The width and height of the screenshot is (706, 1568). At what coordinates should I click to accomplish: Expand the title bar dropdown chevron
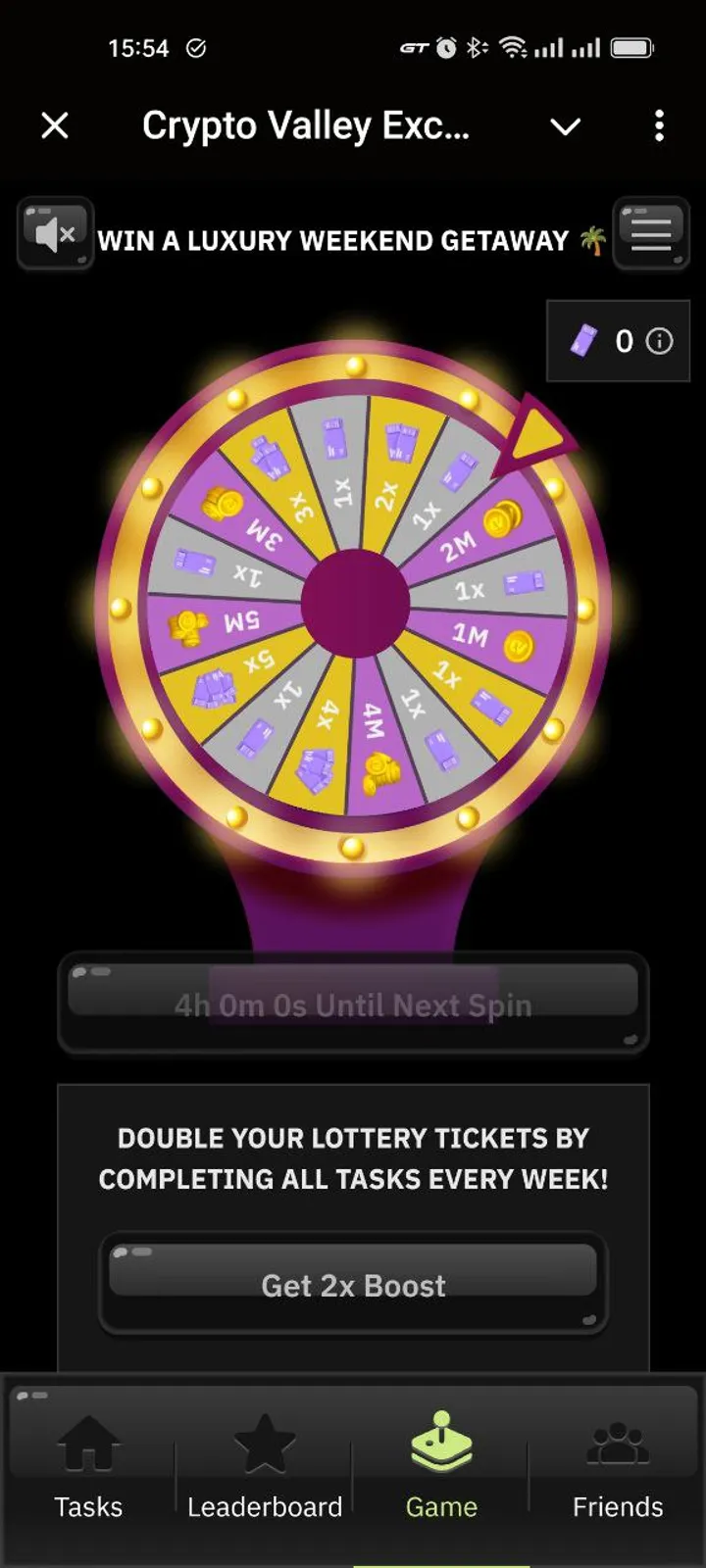(565, 126)
